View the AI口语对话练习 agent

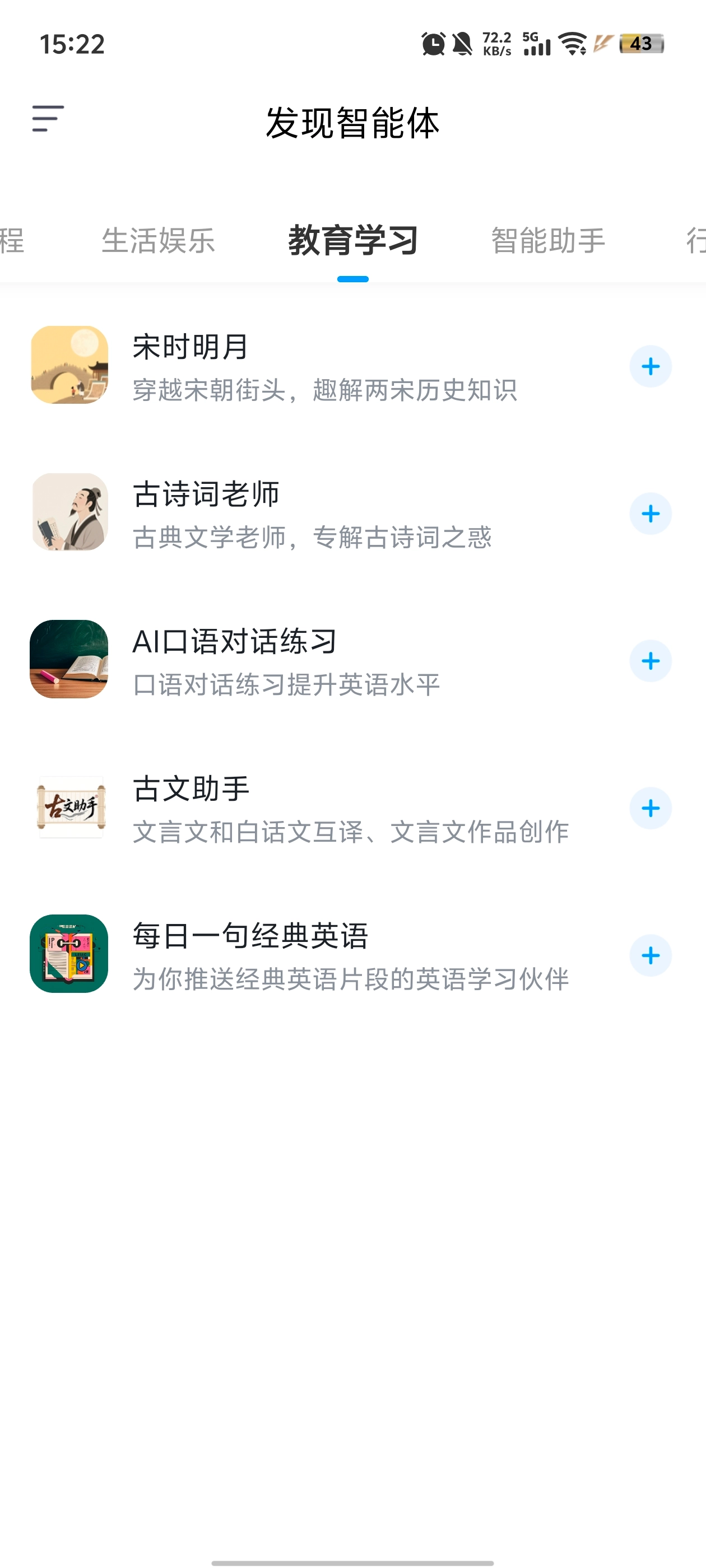coord(286,661)
